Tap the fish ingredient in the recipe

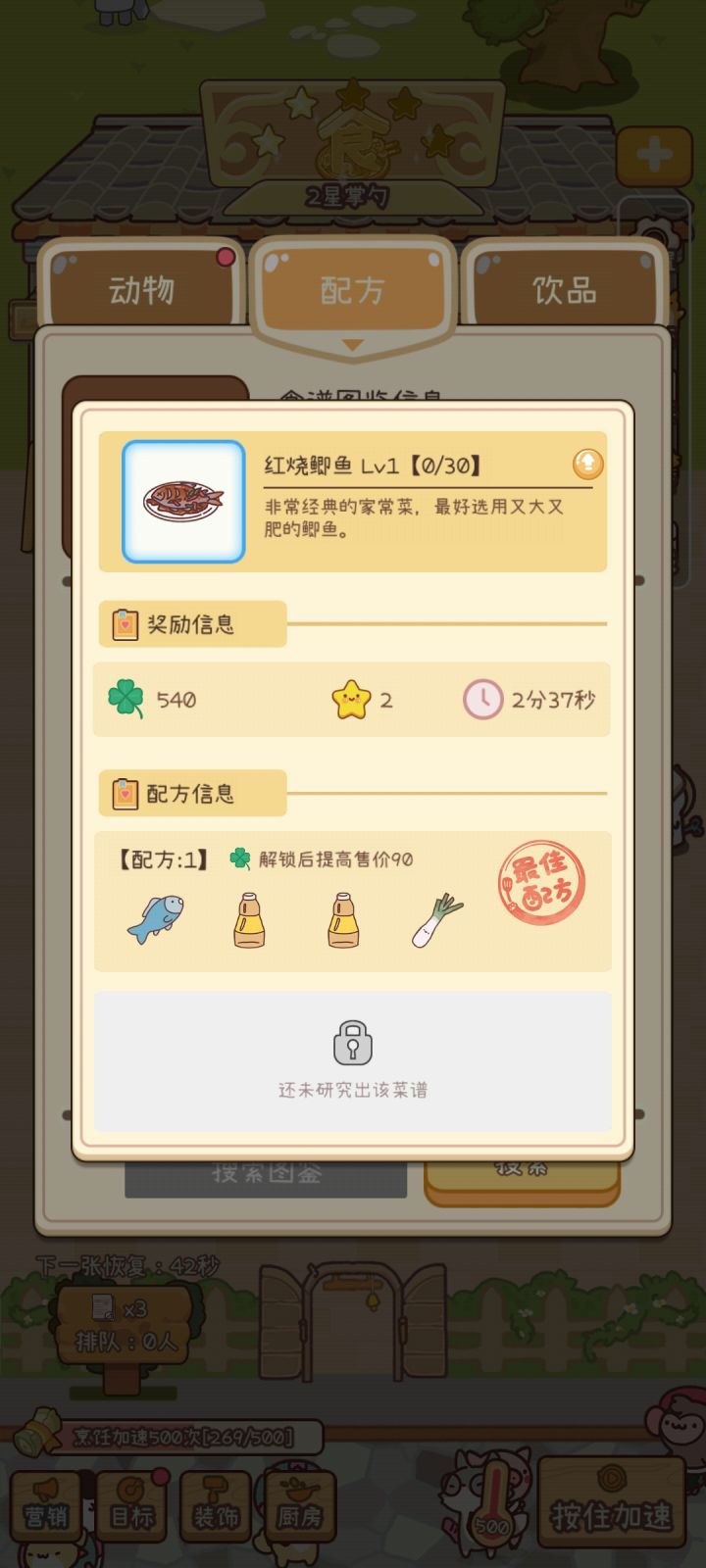point(157,916)
